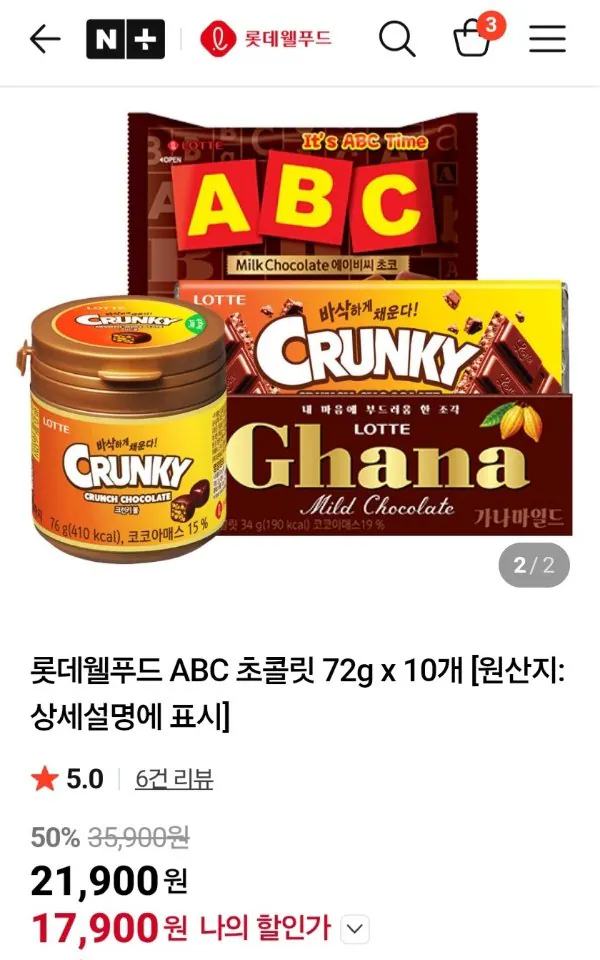The image size is (600, 960).
Task: Expand the 나의 할인가 discount details
Action: 355,929
